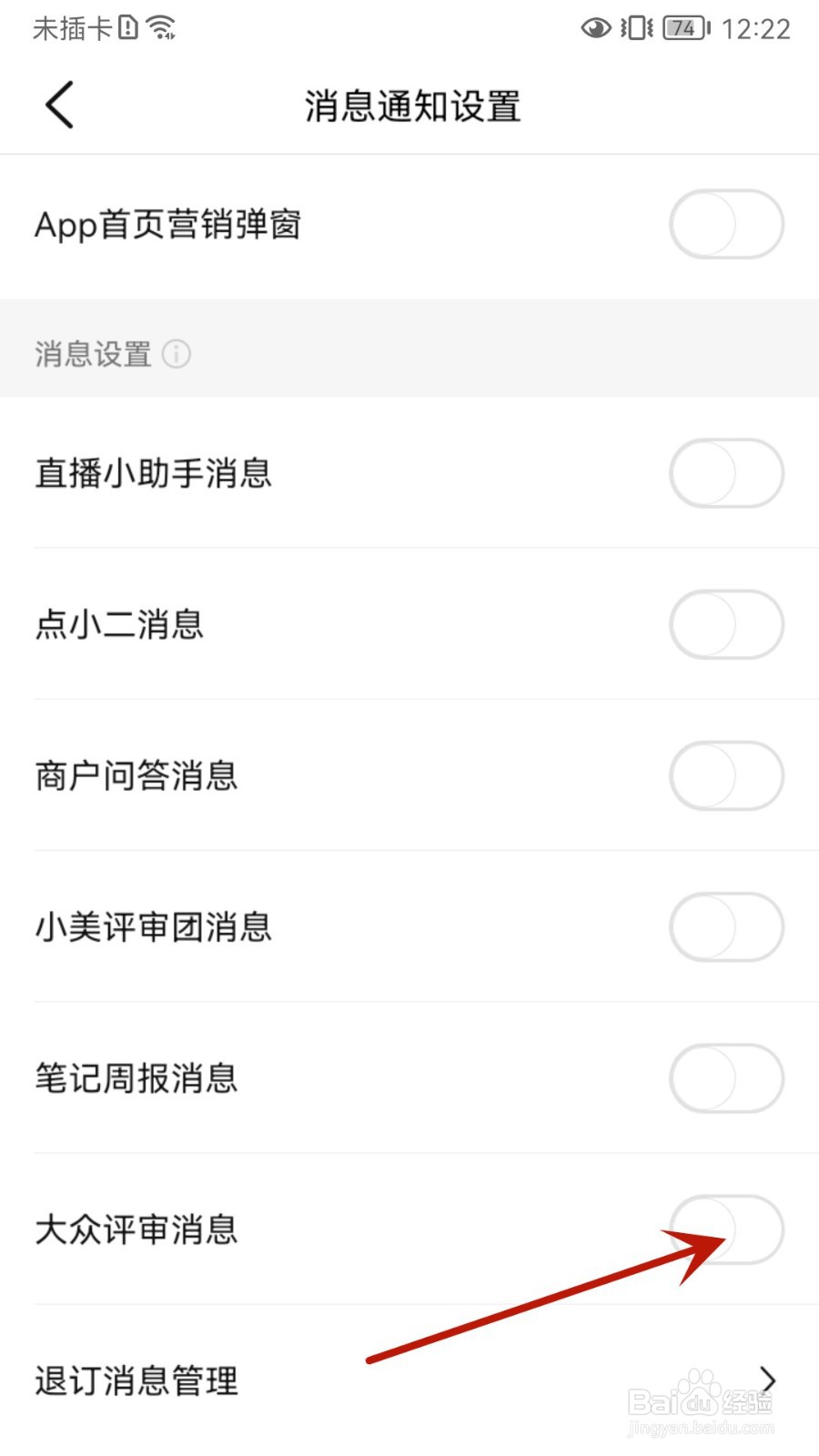Viewport: 819px width, 1456px height.
Task: Toggle the App首页营销弹窗 switch
Action: click(x=726, y=224)
